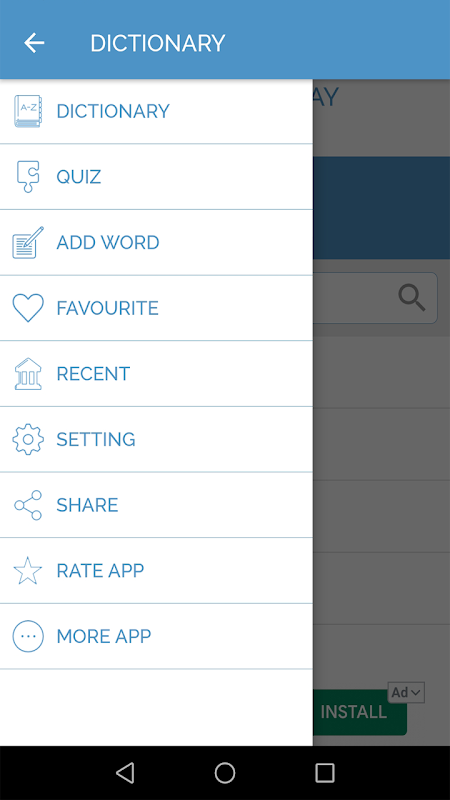Select Add Word from the drawer
The width and height of the screenshot is (450, 800).
156,242
